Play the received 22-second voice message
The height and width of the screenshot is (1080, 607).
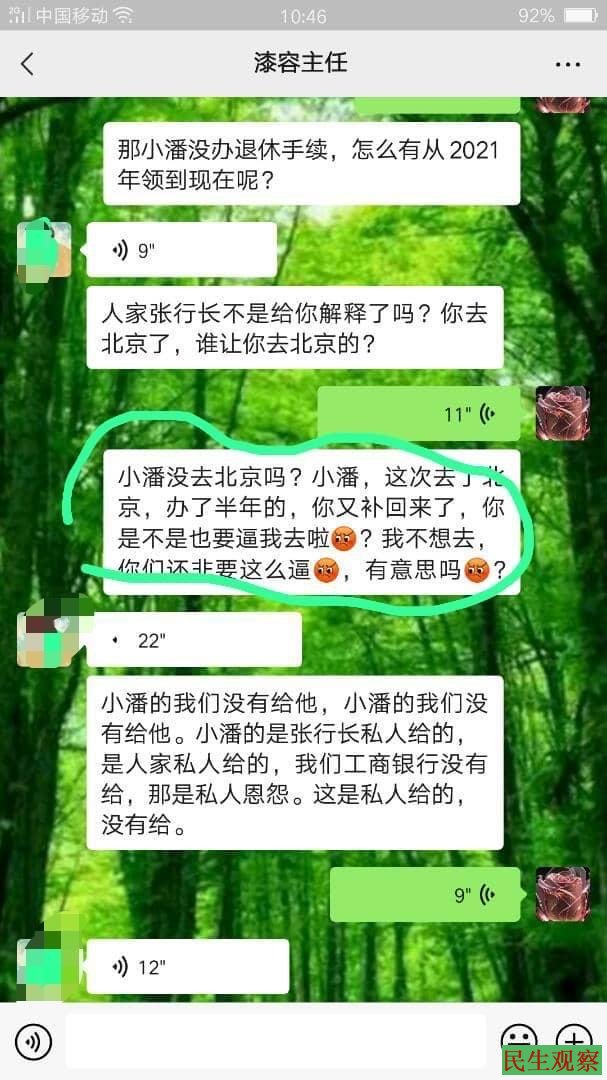[193, 640]
